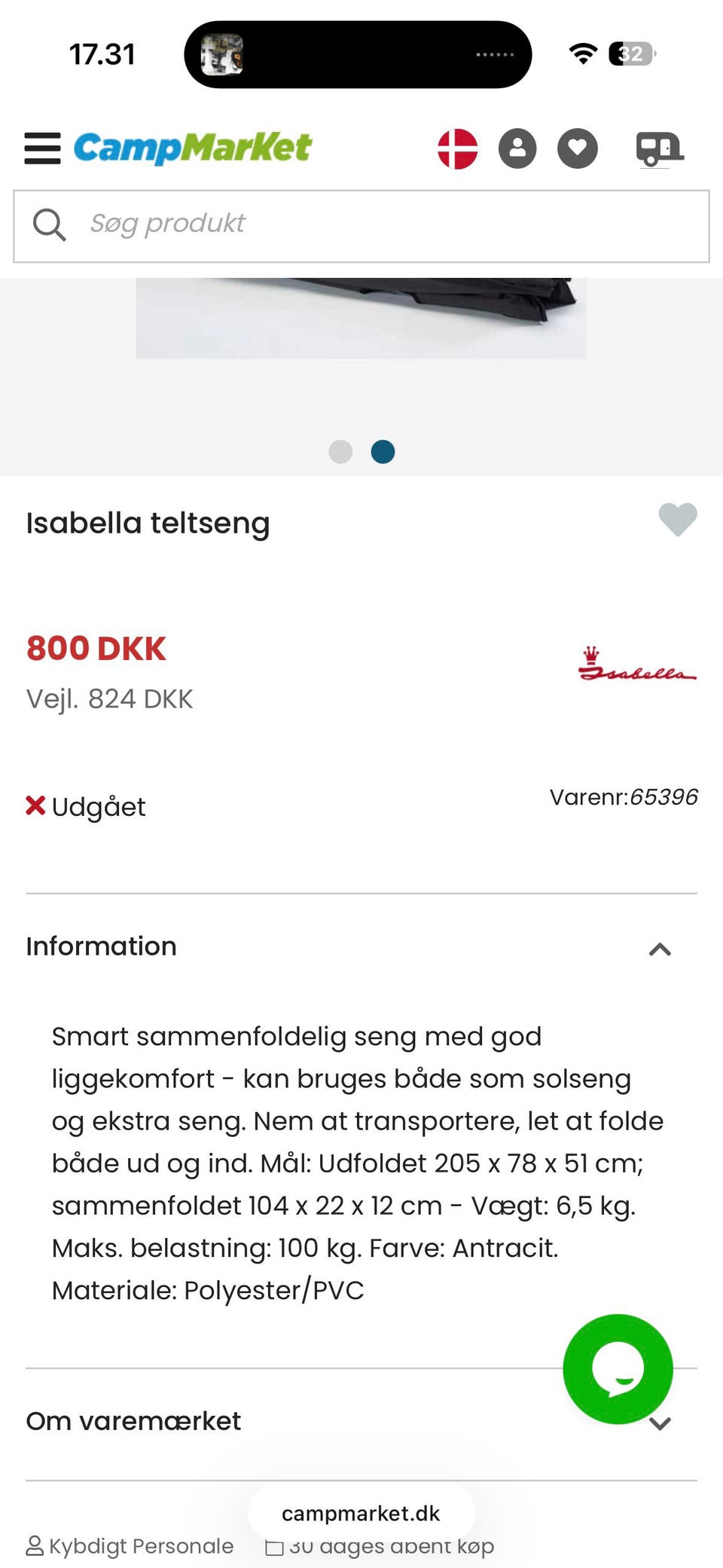
Task: Expand the Om varemærket section
Action: pos(133,1421)
